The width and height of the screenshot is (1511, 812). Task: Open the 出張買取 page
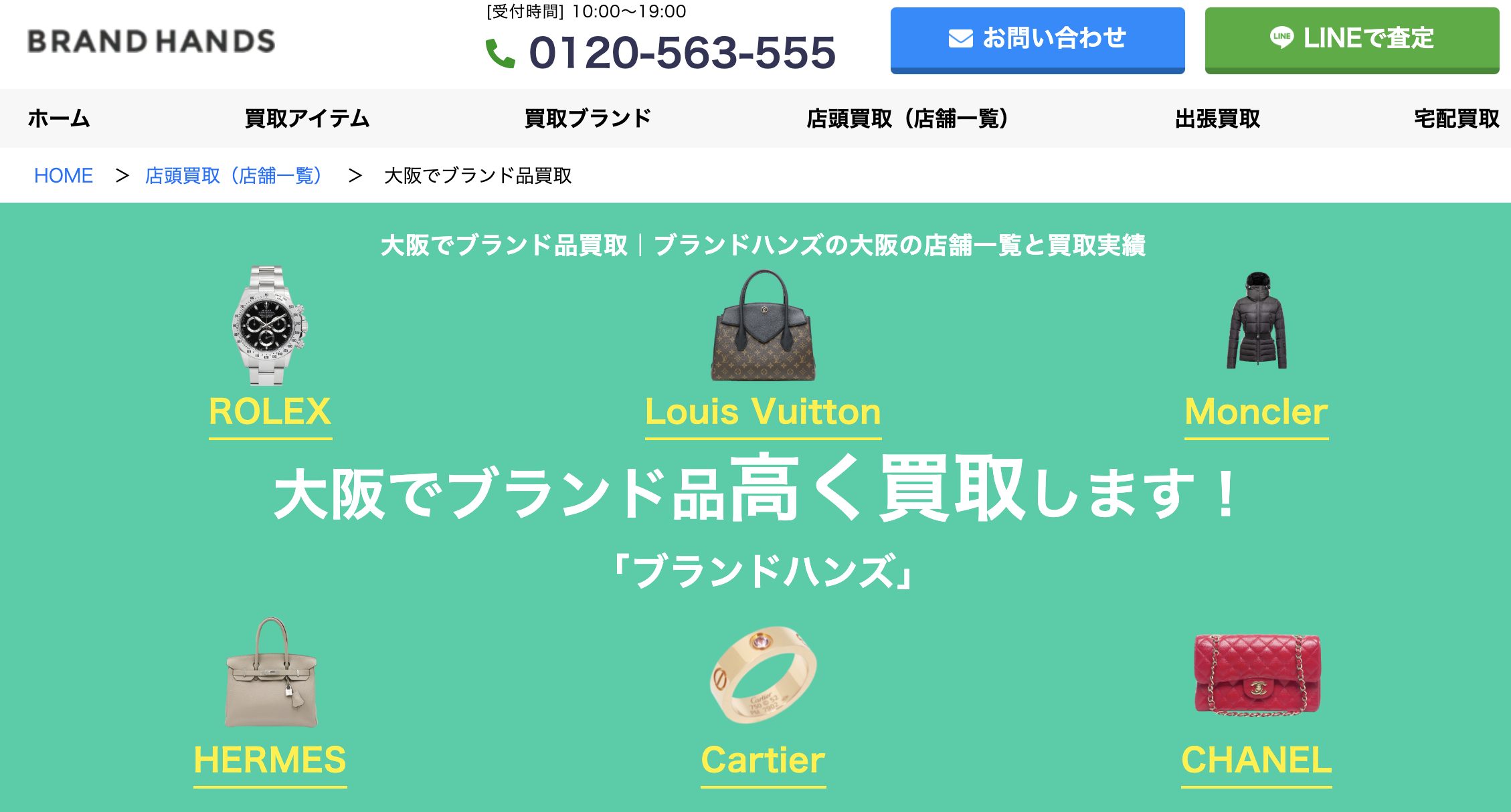click(x=1217, y=118)
